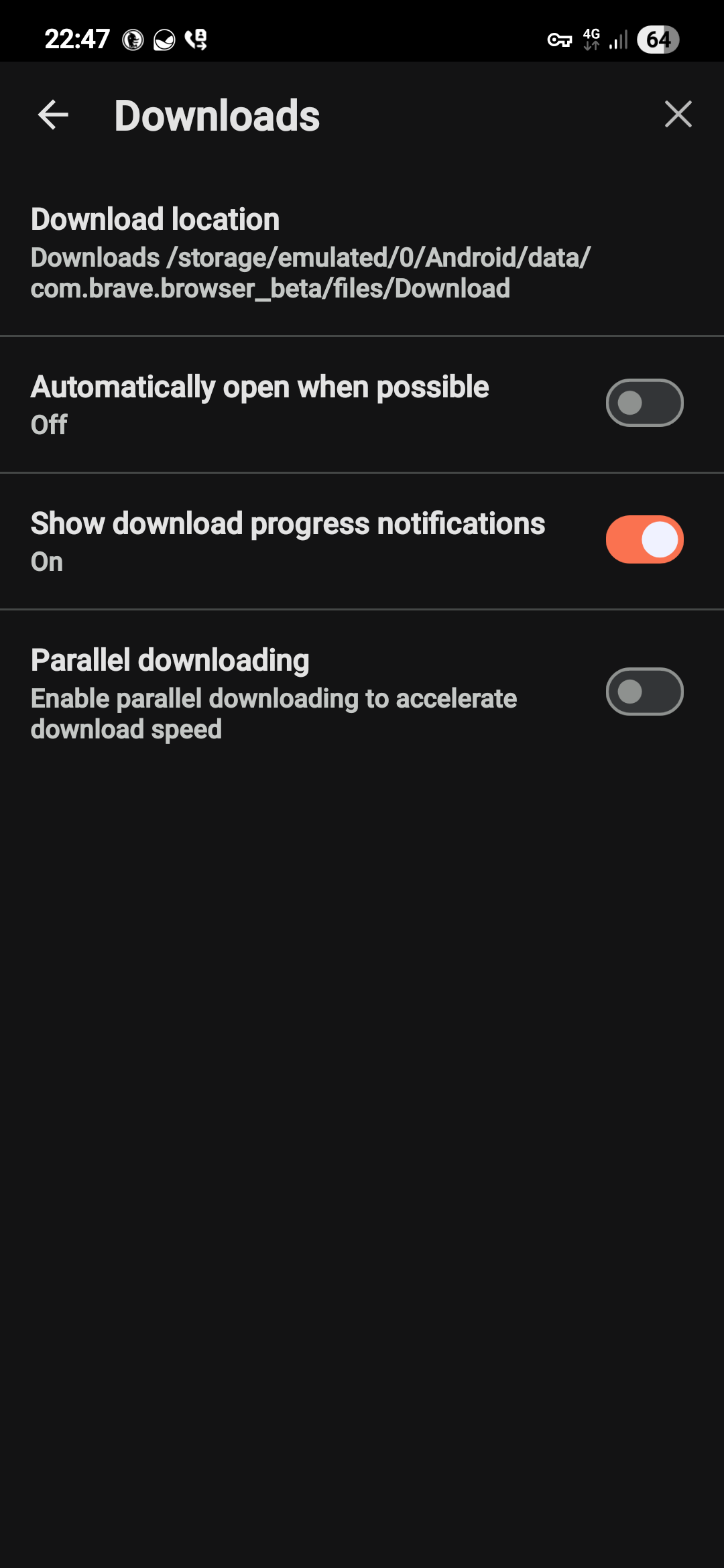
Task: Close the Downloads settings screen
Action: coord(678,114)
